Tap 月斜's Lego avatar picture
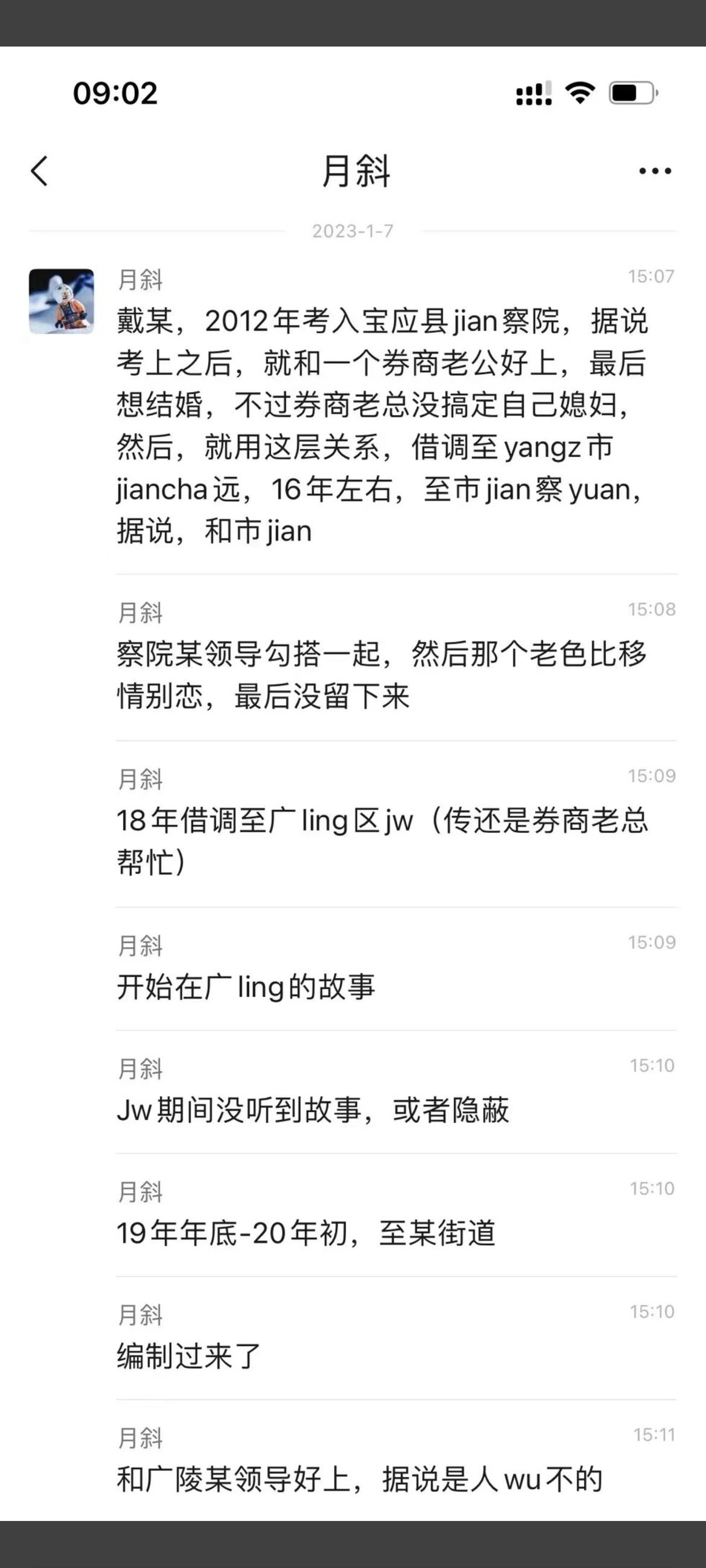The height and width of the screenshot is (1568, 706). pyautogui.click(x=61, y=301)
